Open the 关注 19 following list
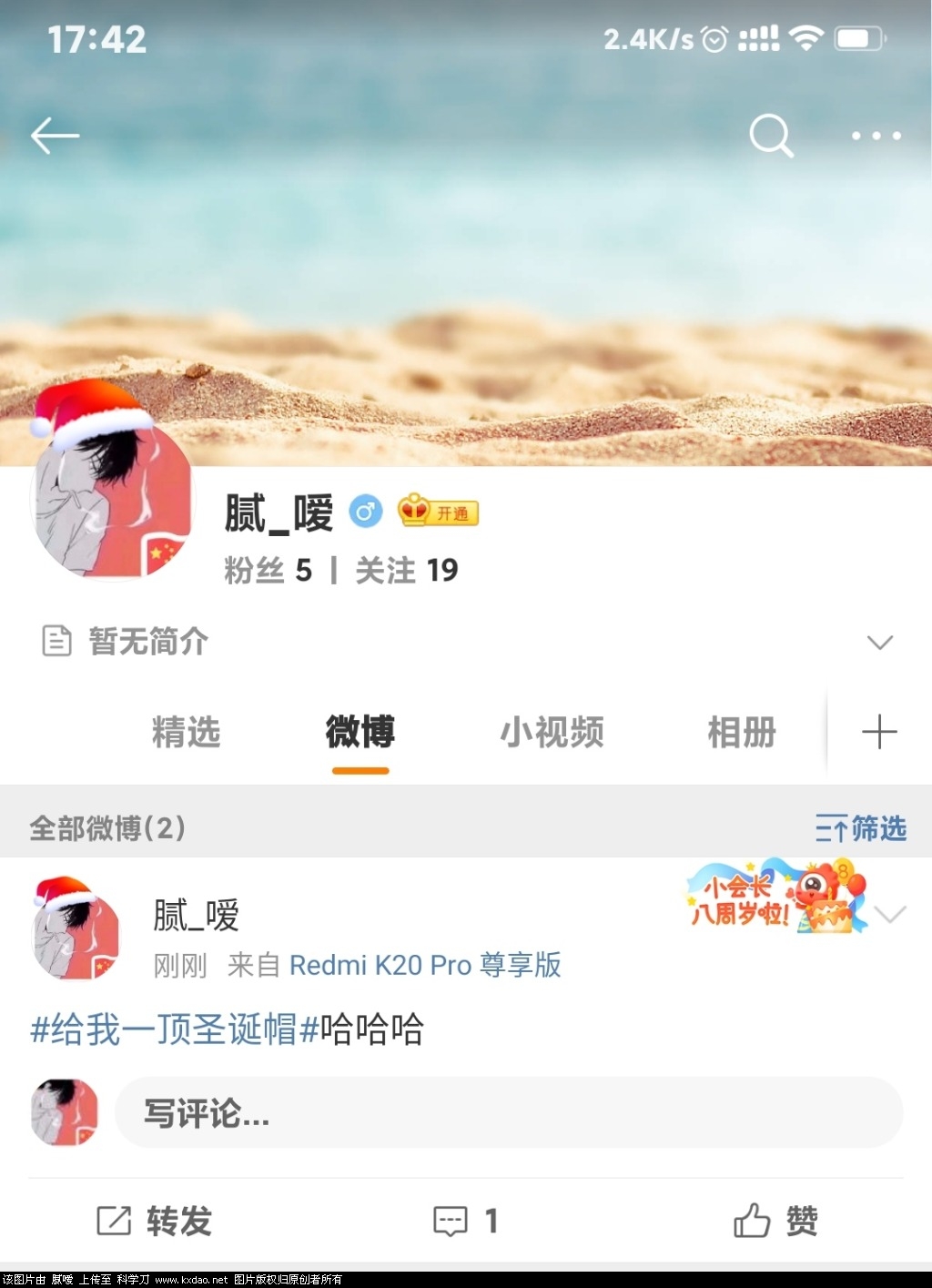Viewport: 932px width, 1288px height. coord(407,571)
